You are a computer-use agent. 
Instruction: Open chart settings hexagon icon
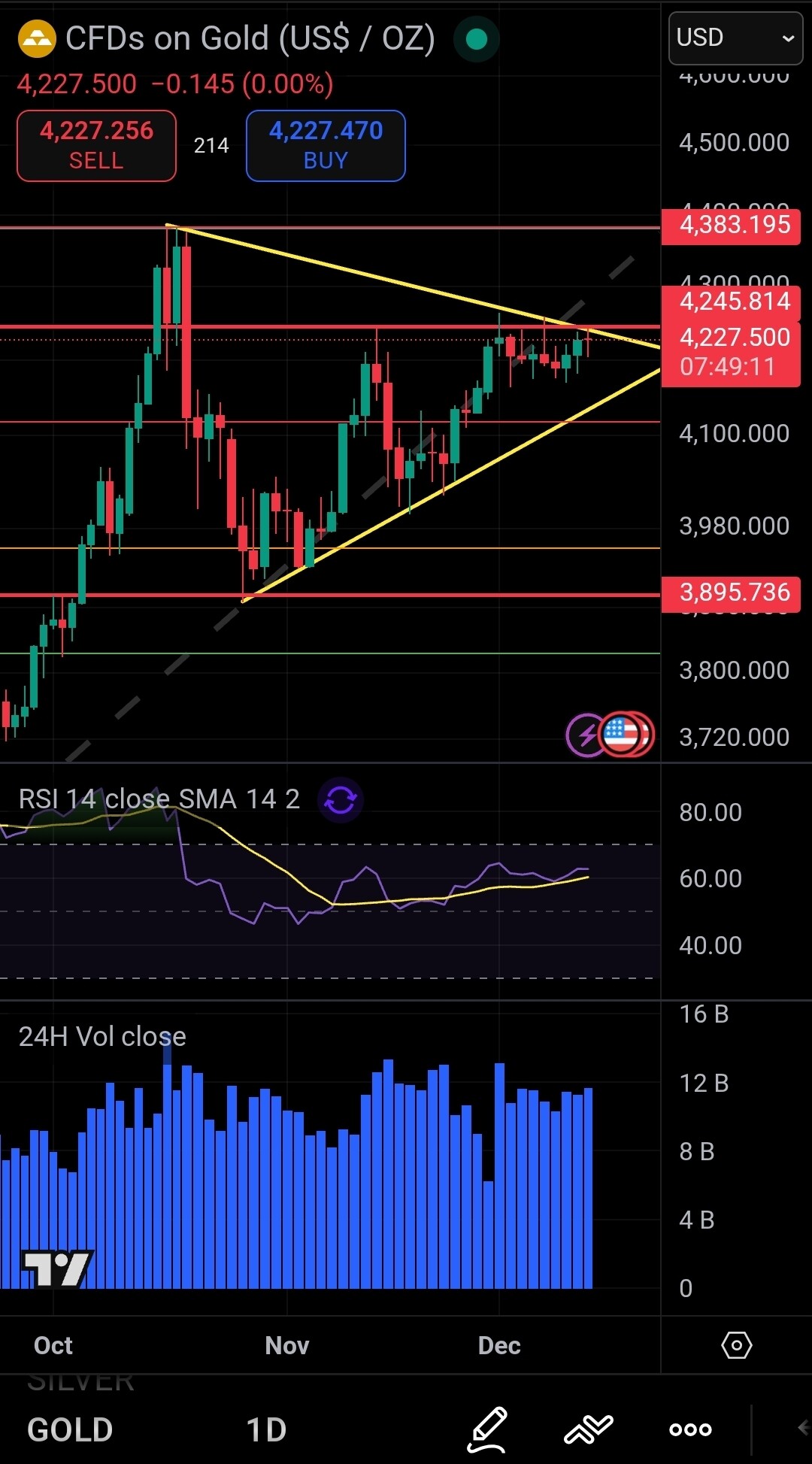point(736,1345)
